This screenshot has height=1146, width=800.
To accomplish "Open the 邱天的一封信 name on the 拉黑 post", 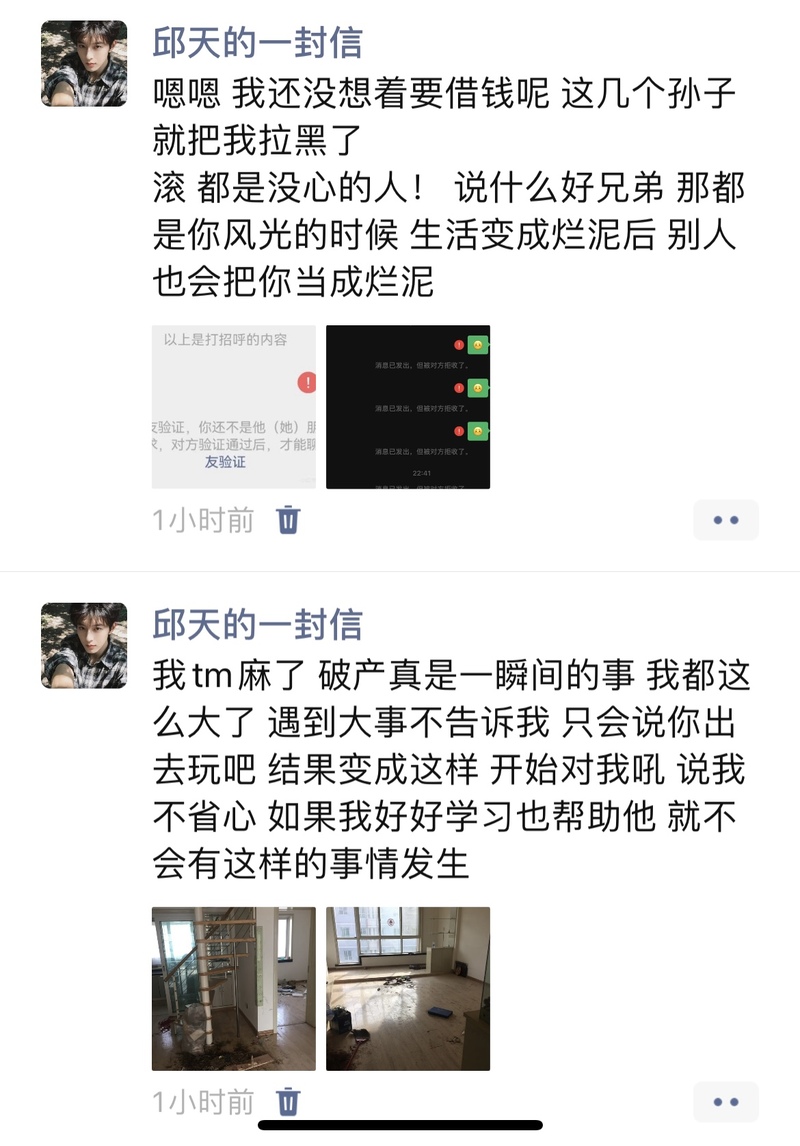I will pyautogui.click(x=257, y=42).
